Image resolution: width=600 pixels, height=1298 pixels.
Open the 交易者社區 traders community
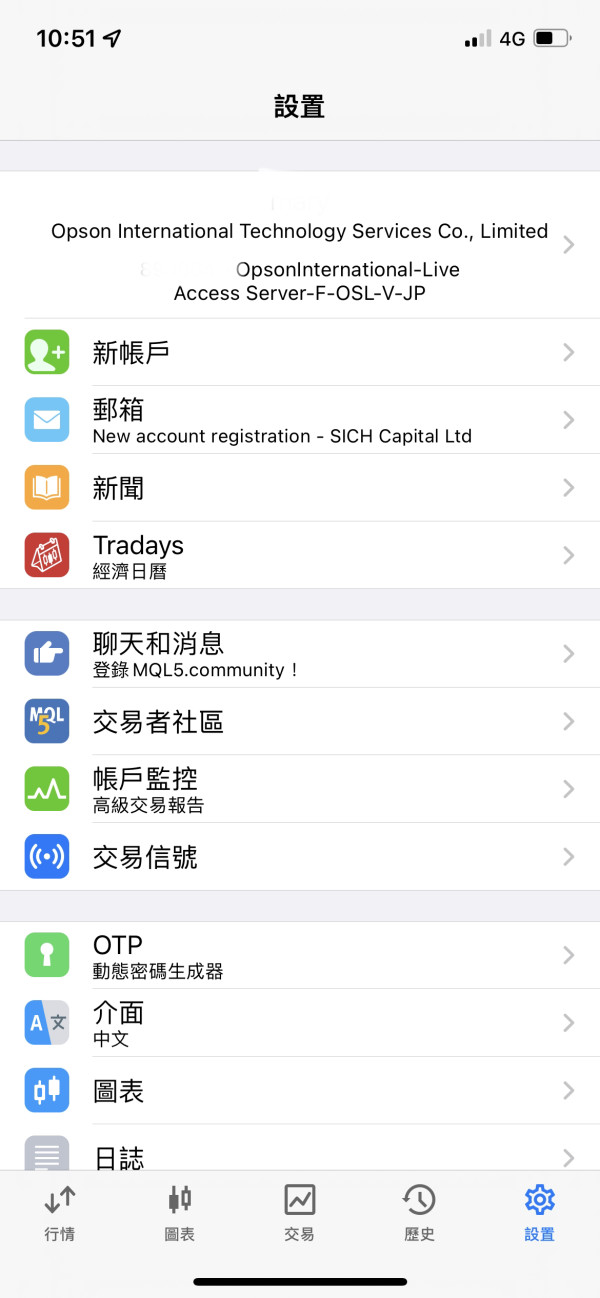click(x=300, y=721)
